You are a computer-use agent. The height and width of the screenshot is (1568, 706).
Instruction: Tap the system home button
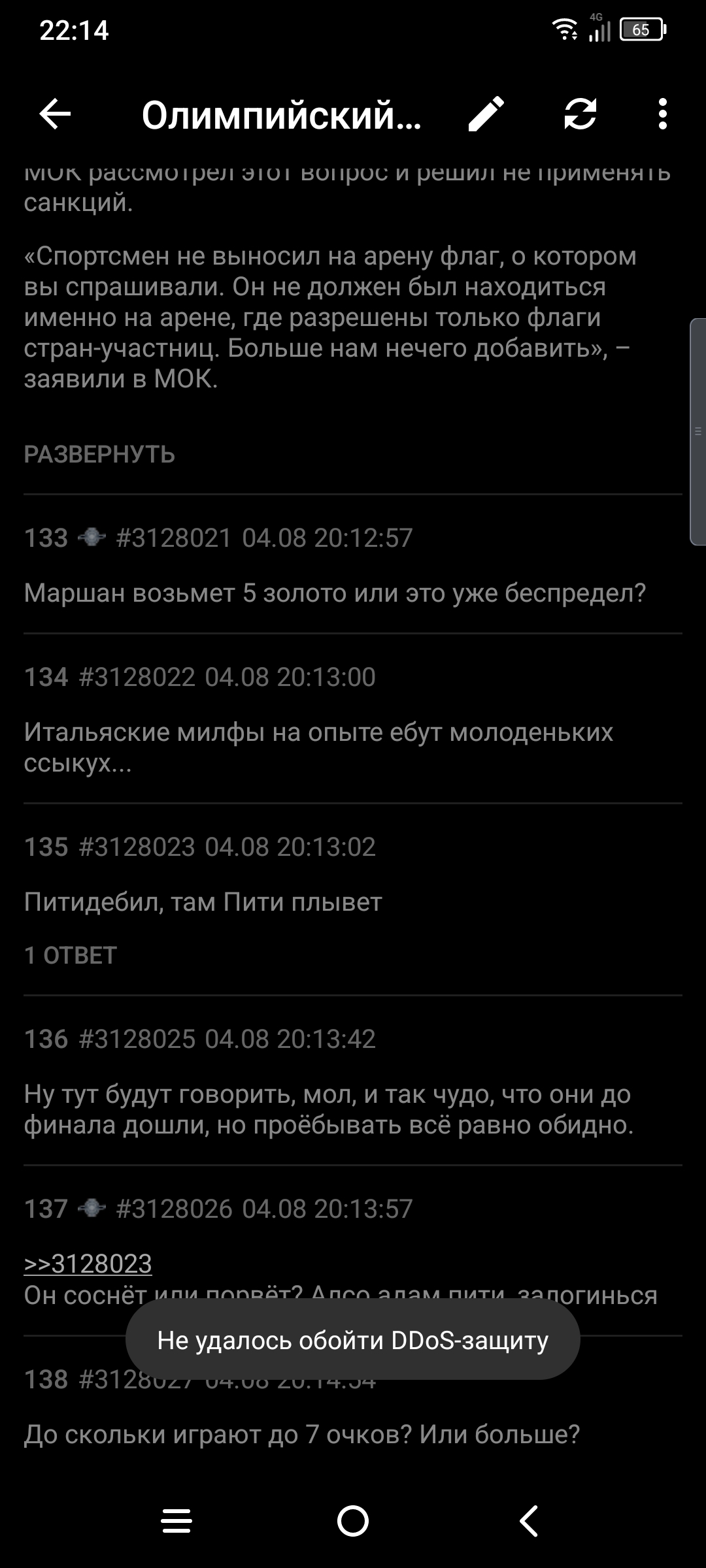point(353,1521)
